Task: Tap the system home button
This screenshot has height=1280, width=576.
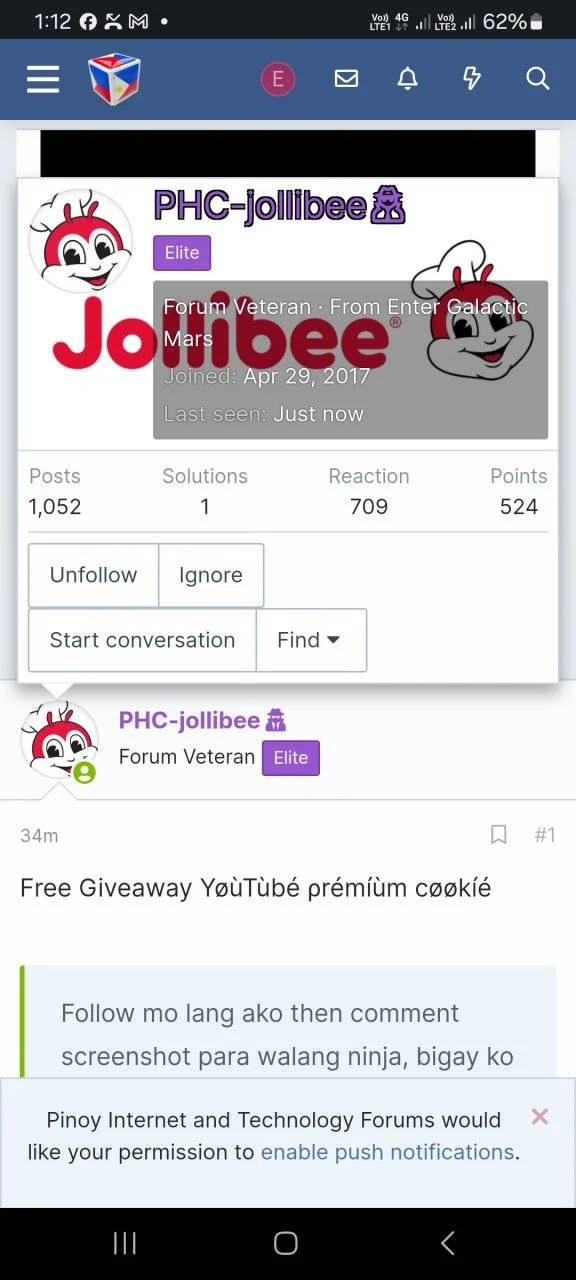Action: [x=286, y=1243]
